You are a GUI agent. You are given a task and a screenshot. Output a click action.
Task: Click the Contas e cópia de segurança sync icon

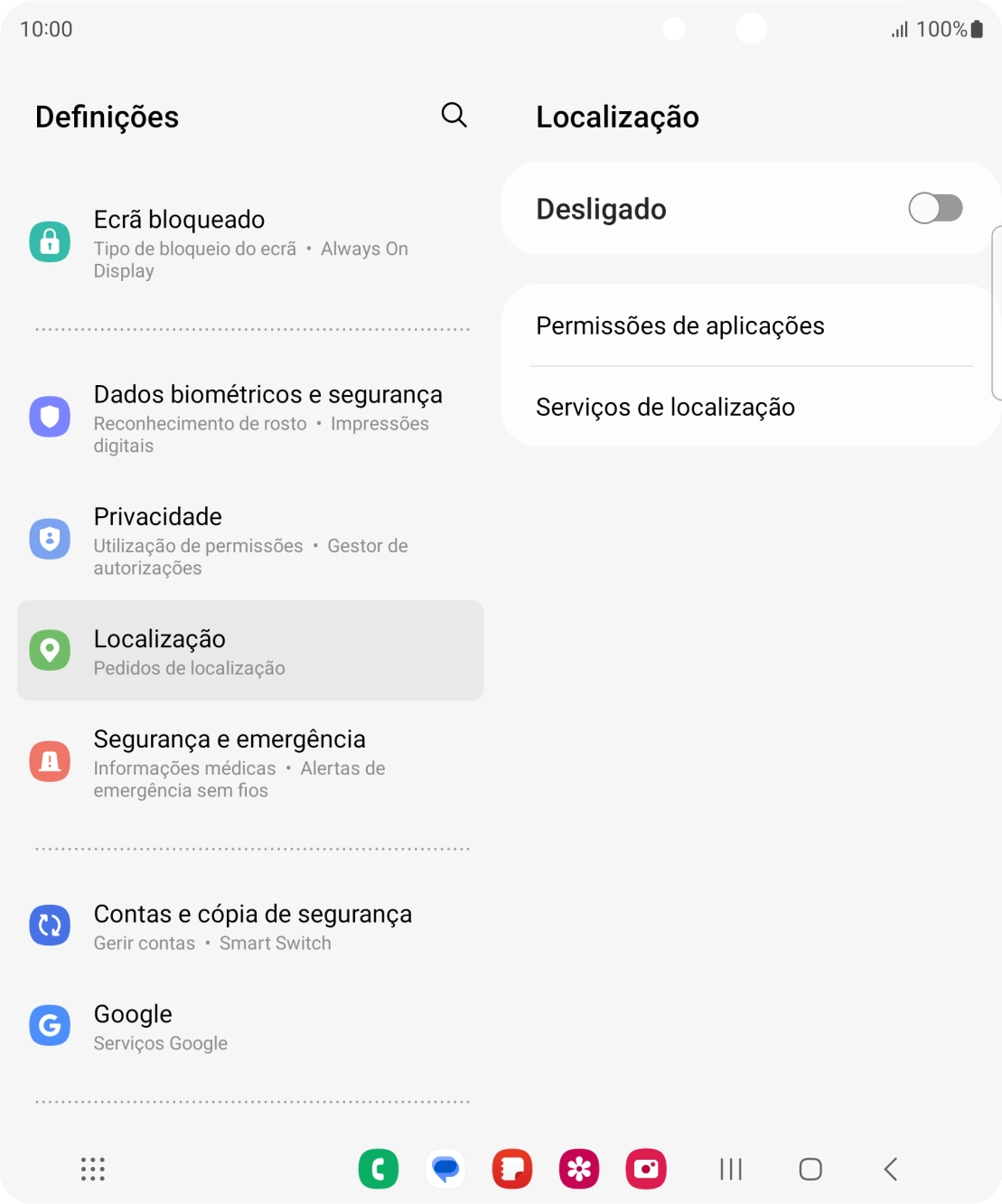coord(50,926)
